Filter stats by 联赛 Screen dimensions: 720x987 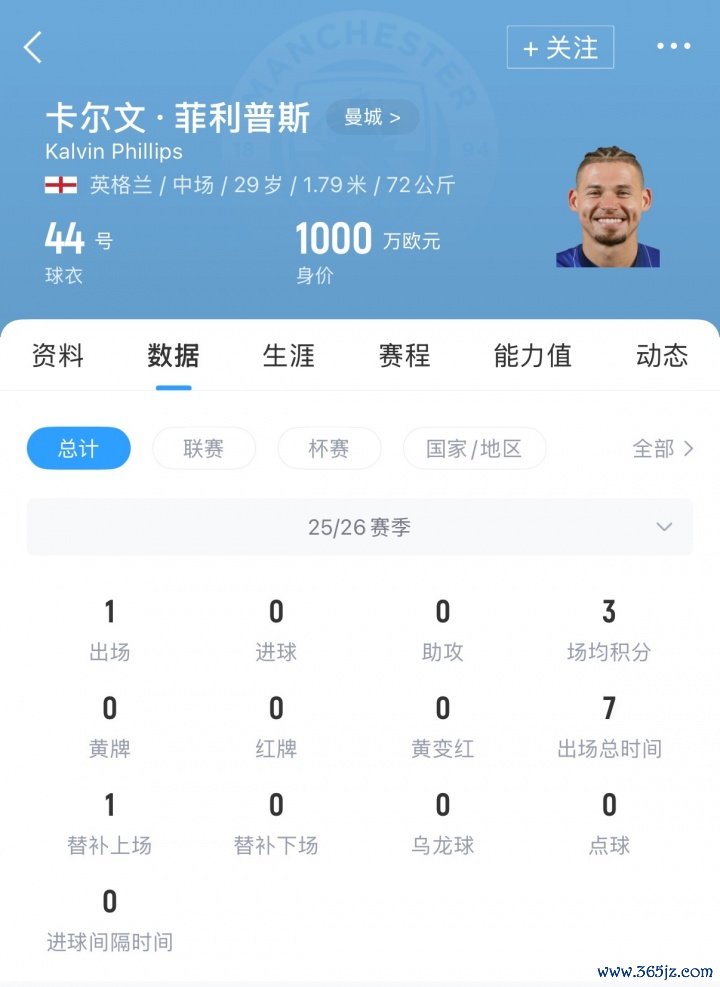(203, 449)
